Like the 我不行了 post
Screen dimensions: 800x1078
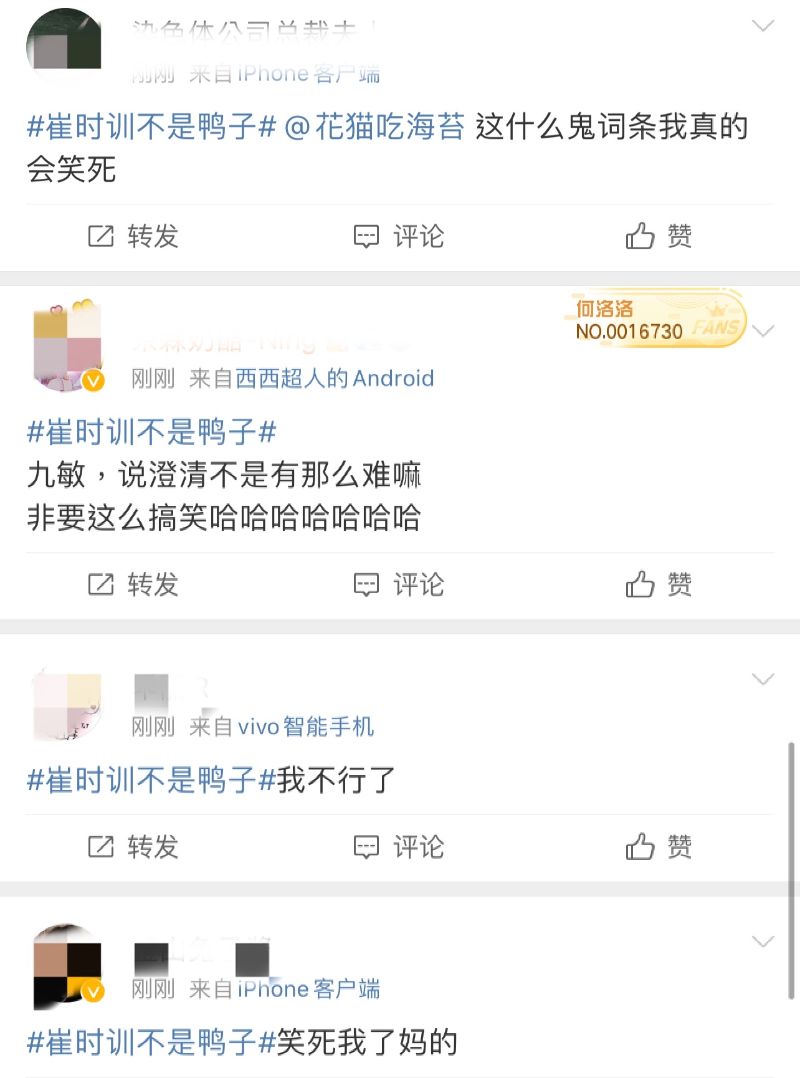pos(658,847)
